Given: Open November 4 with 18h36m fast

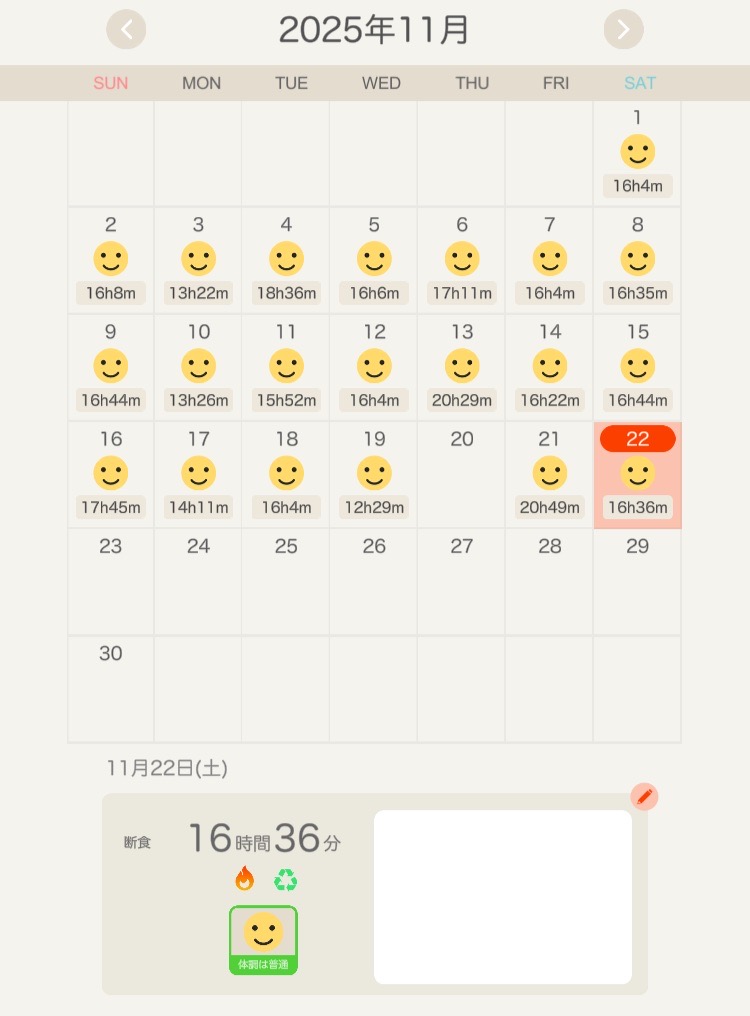Looking at the screenshot, I should tap(286, 260).
